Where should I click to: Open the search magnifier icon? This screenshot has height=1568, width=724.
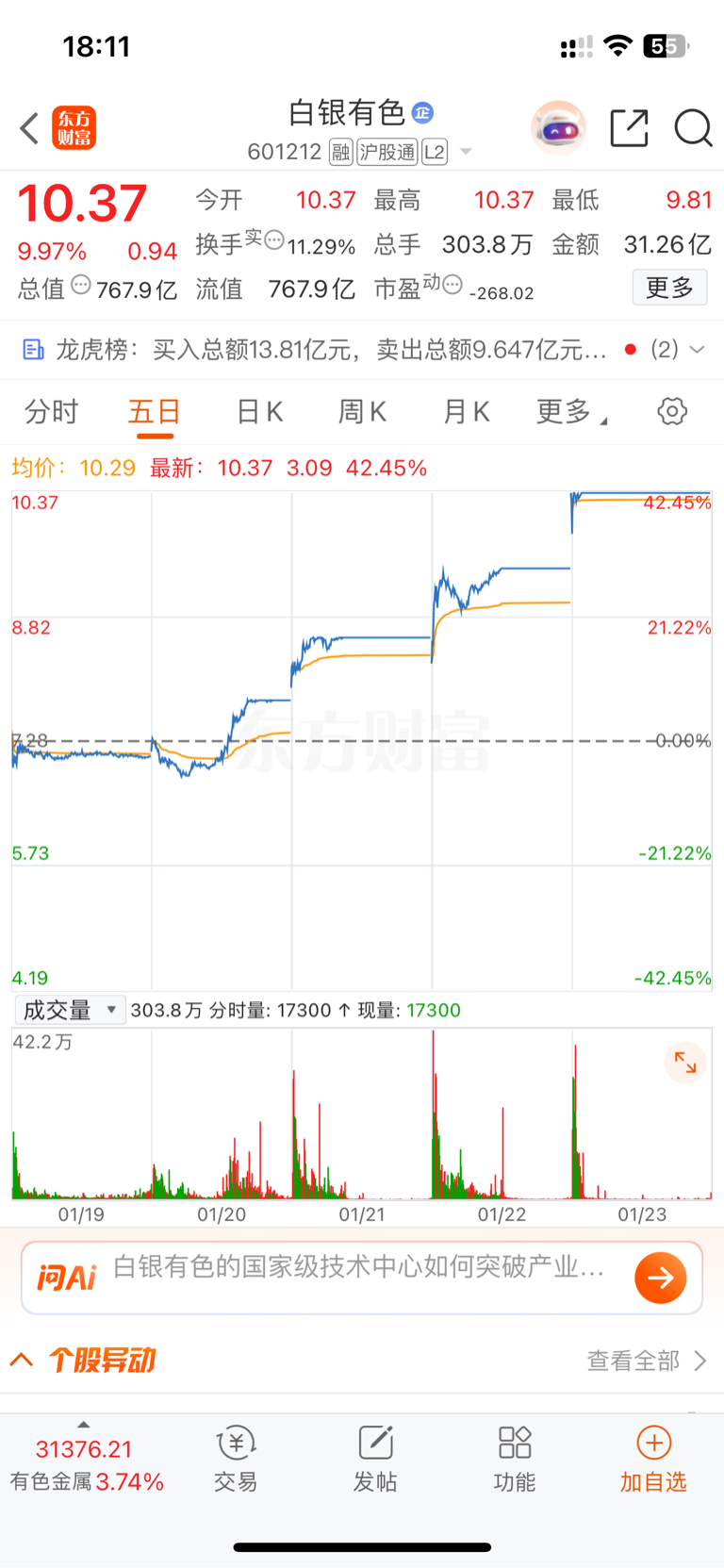click(693, 128)
